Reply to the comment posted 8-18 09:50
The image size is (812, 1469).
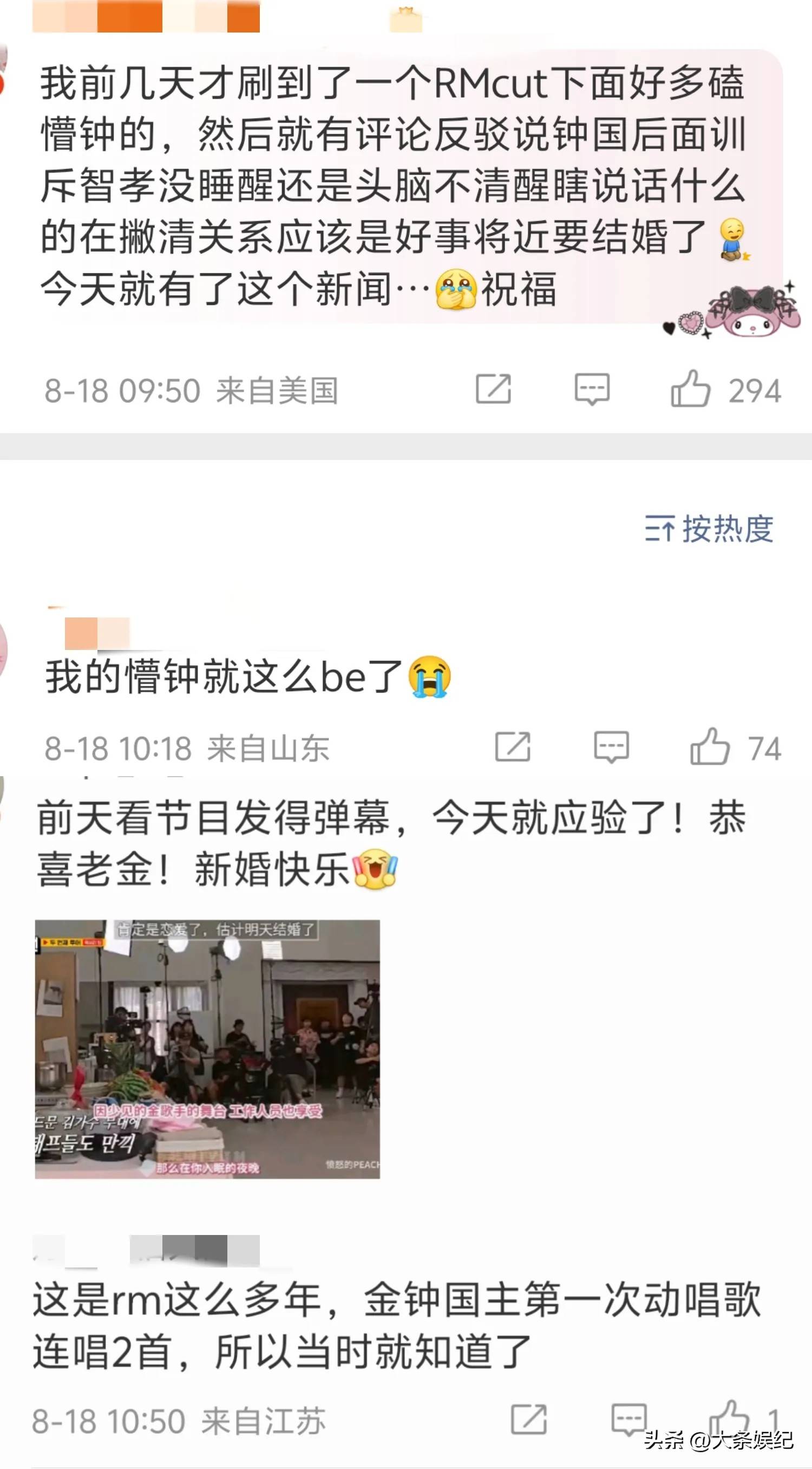[x=592, y=389]
